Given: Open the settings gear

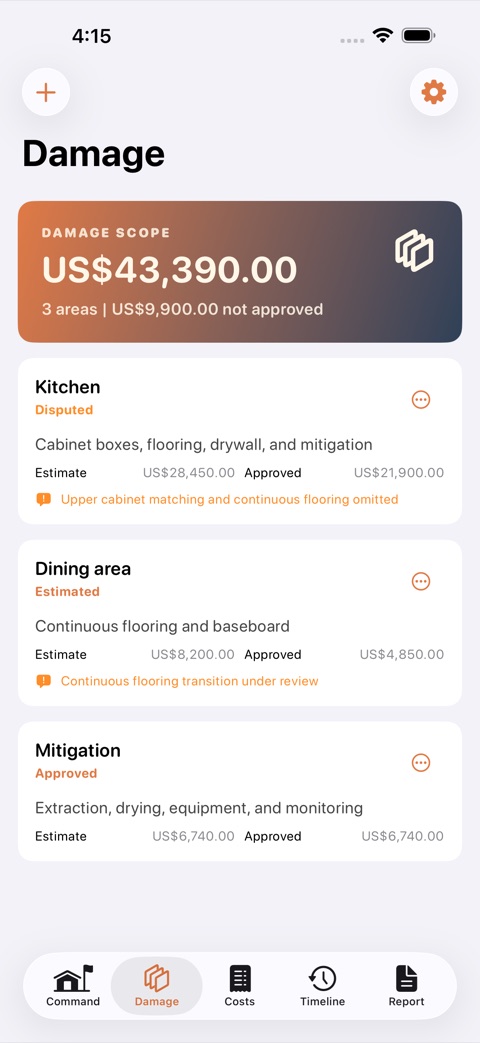Looking at the screenshot, I should tap(433, 92).
